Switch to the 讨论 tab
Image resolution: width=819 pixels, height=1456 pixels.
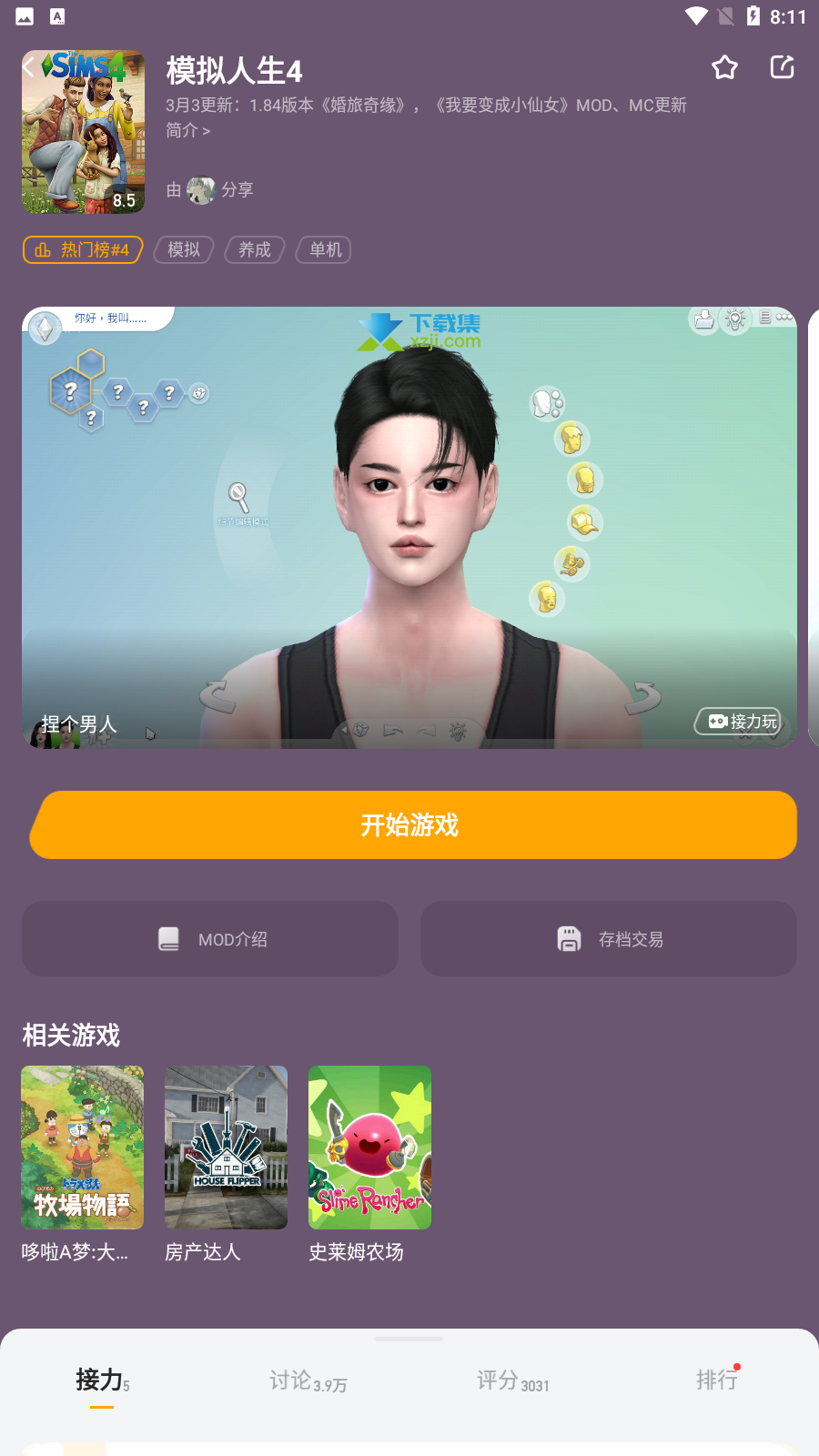click(308, 1381)
